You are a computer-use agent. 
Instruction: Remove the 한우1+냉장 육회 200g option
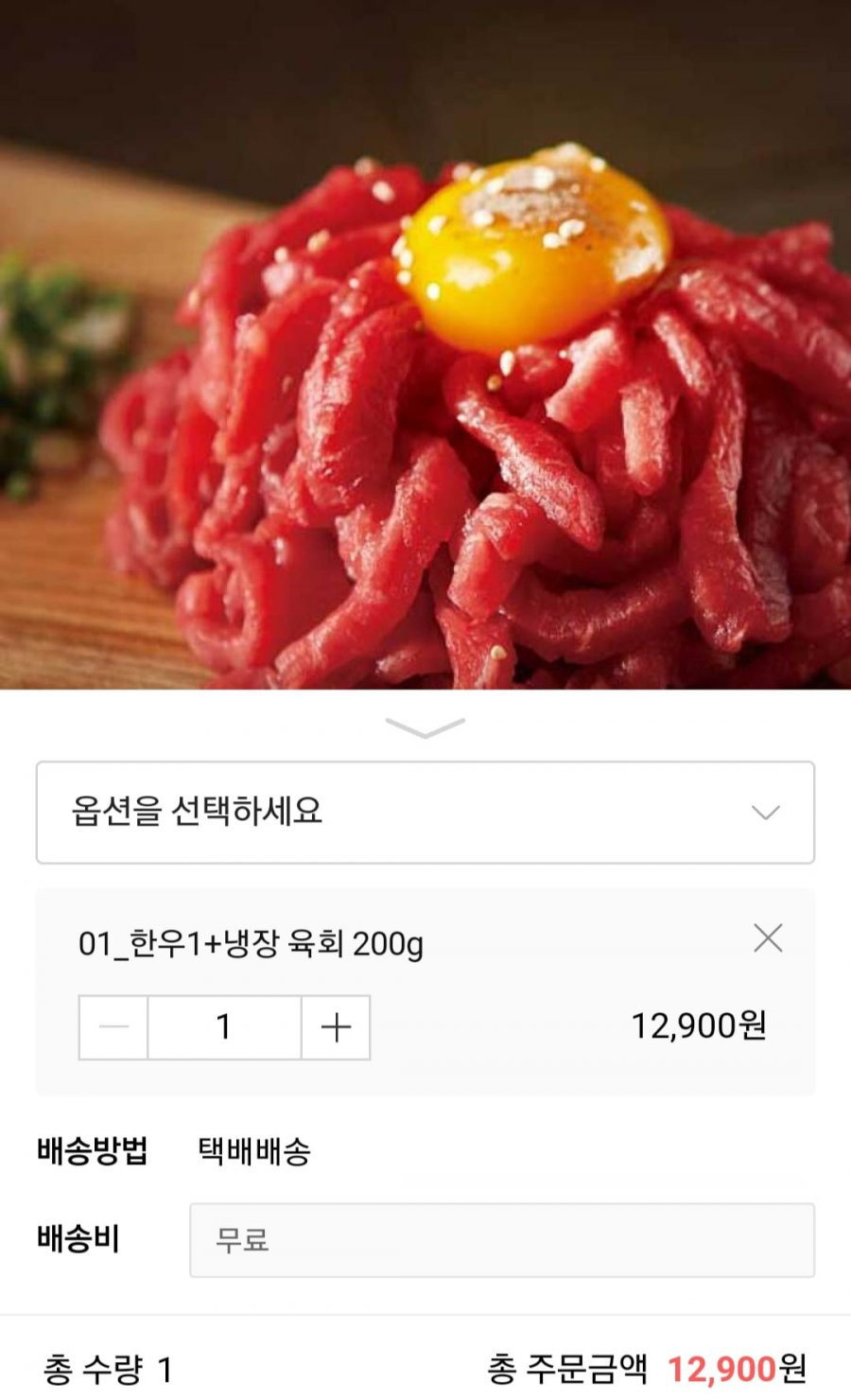(768, 938)
